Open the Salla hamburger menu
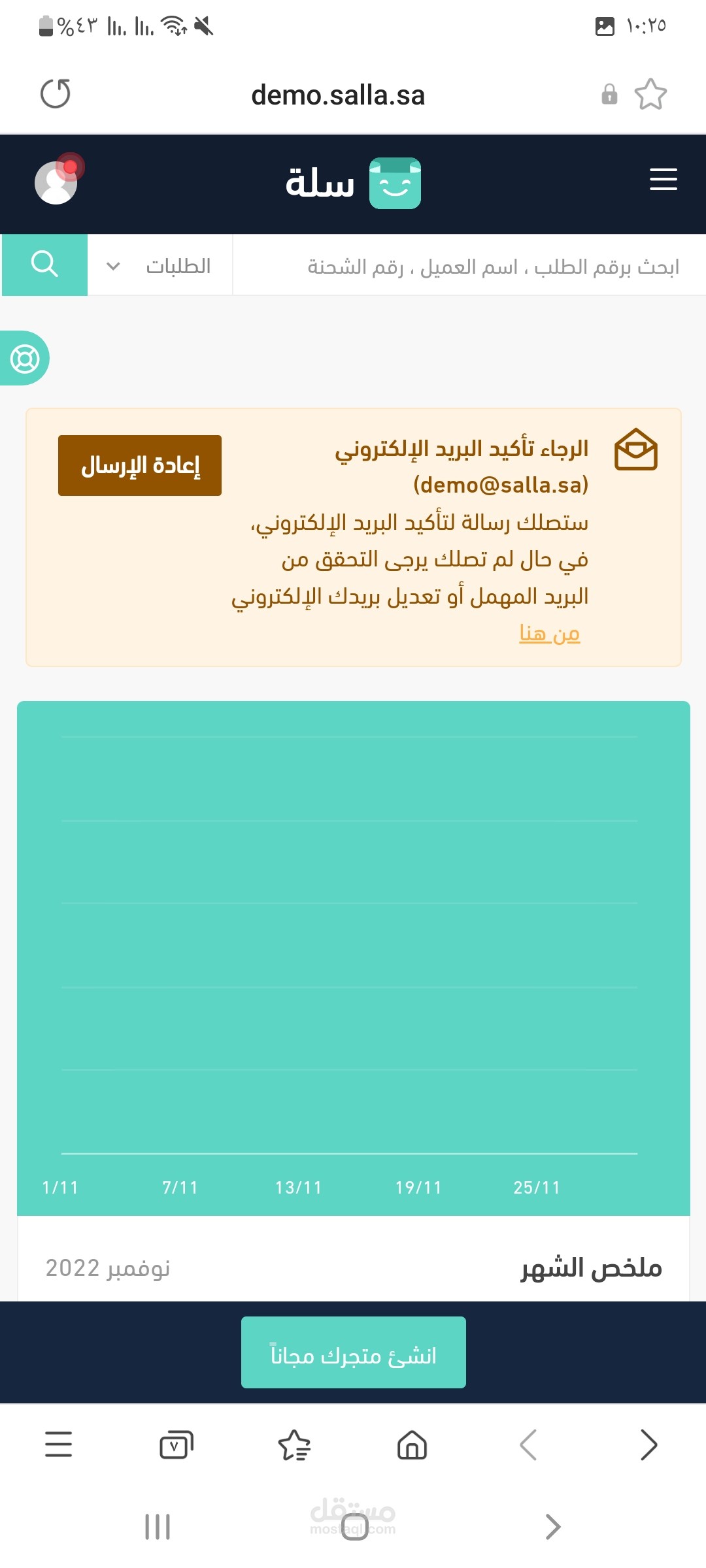706x1568 pixels. click(x=663, y=179)
